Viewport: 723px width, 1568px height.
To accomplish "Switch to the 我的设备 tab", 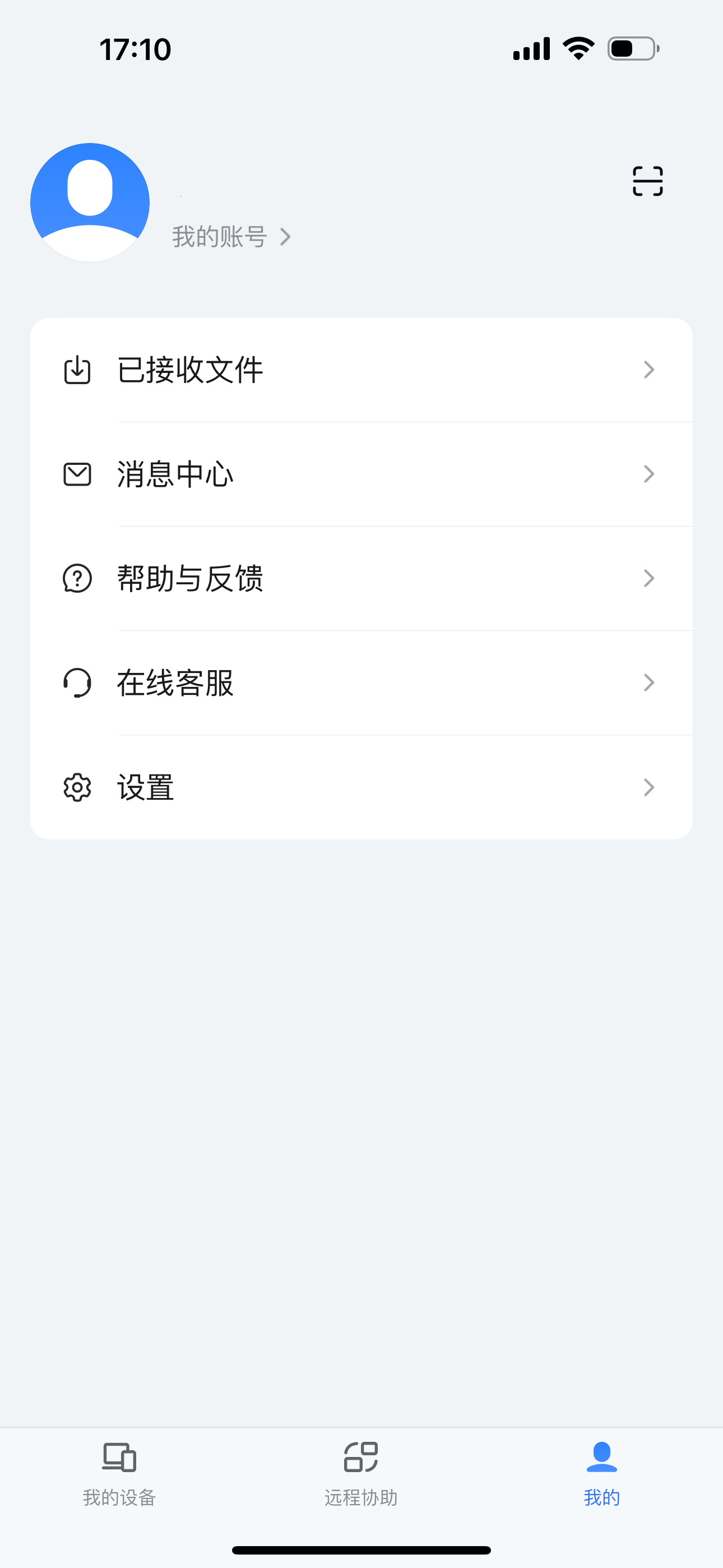I will pyautogui.click(x=119, y=1472).
